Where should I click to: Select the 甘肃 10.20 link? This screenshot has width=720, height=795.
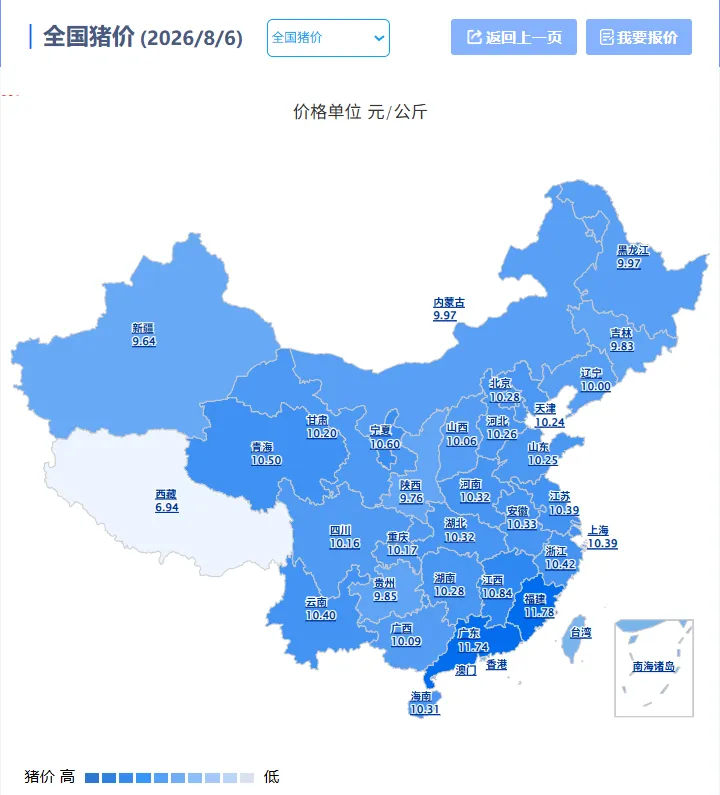click(x=321, y=427)
